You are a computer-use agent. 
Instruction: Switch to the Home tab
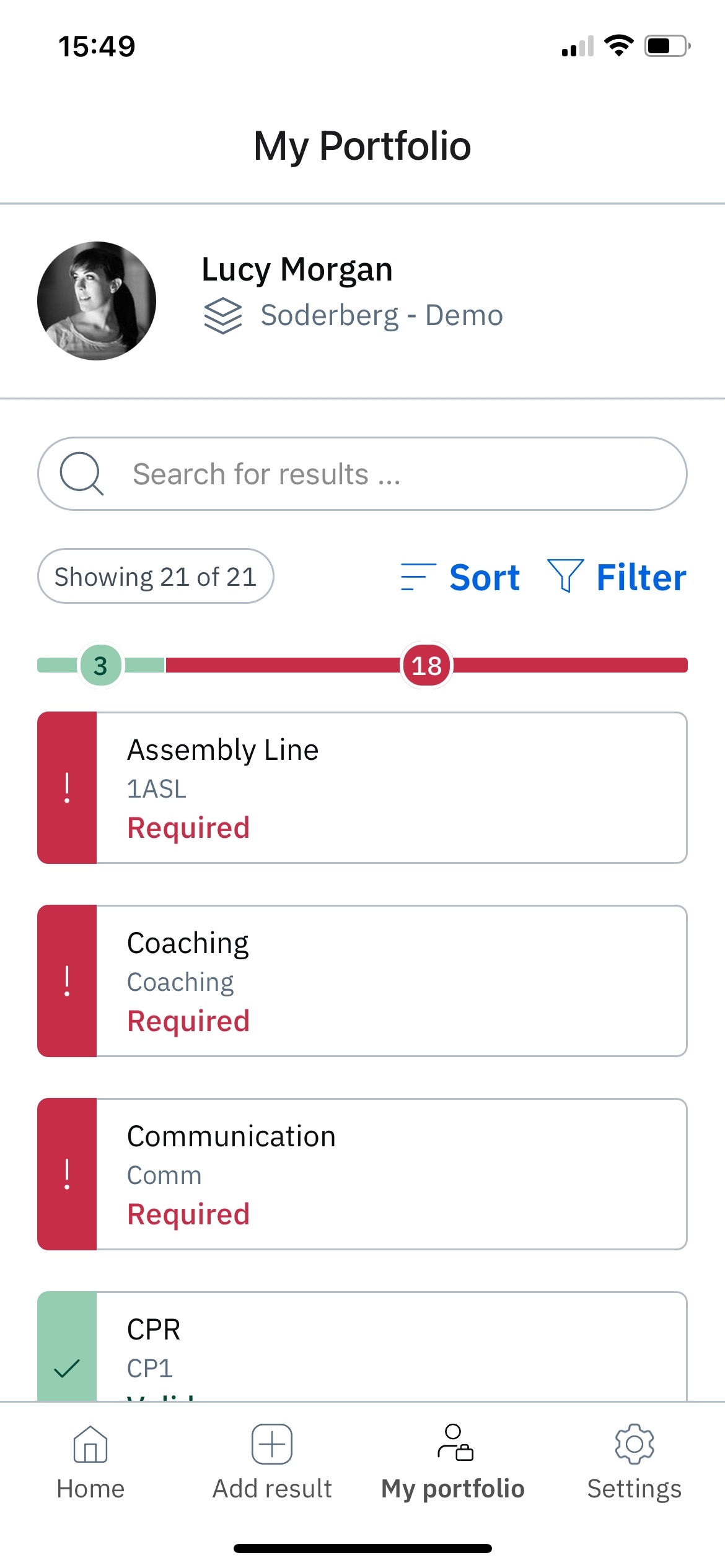pyautogui.click(x=90, y=1463)
